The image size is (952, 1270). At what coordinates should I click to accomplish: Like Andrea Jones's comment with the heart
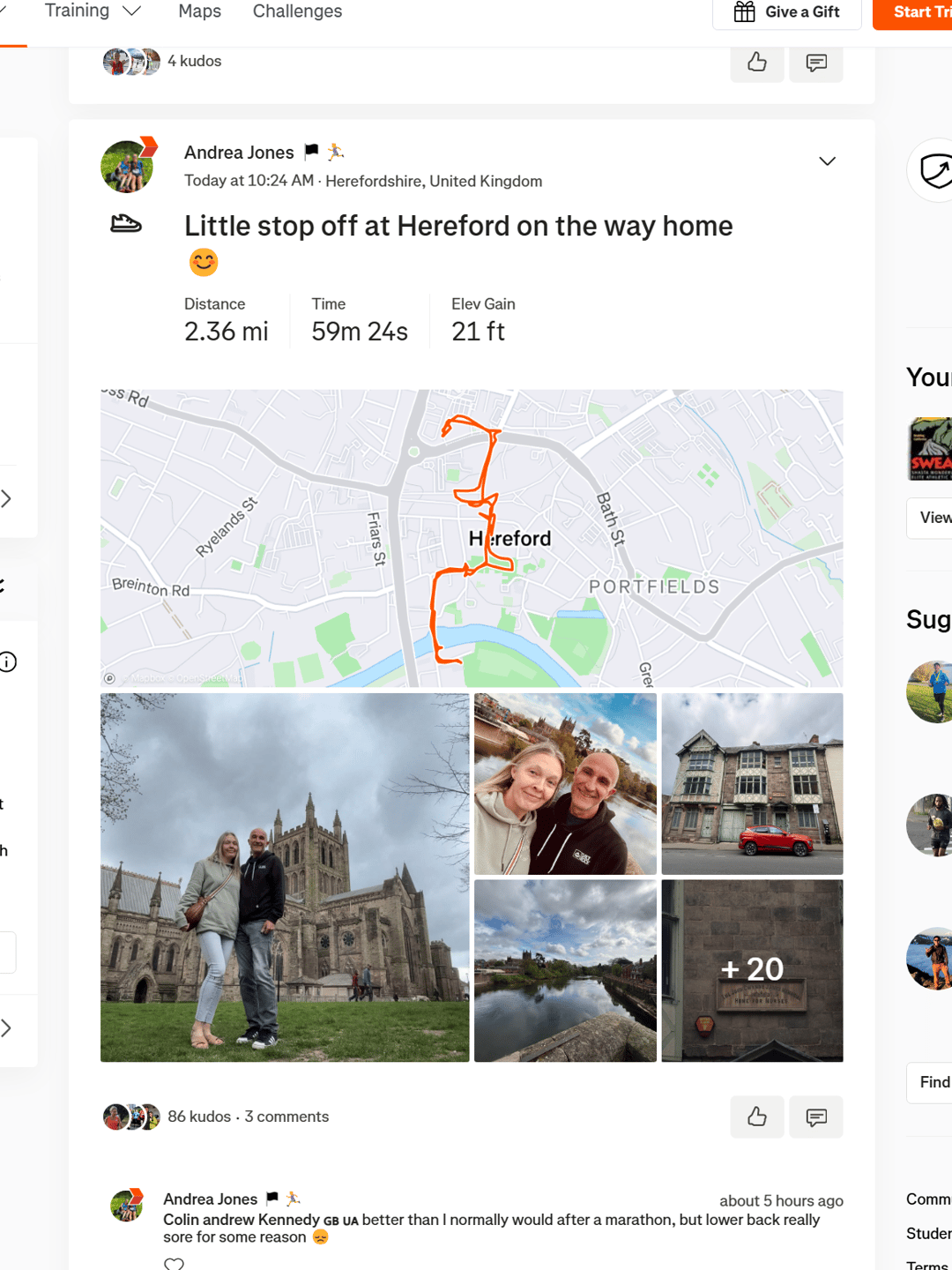175,1264
